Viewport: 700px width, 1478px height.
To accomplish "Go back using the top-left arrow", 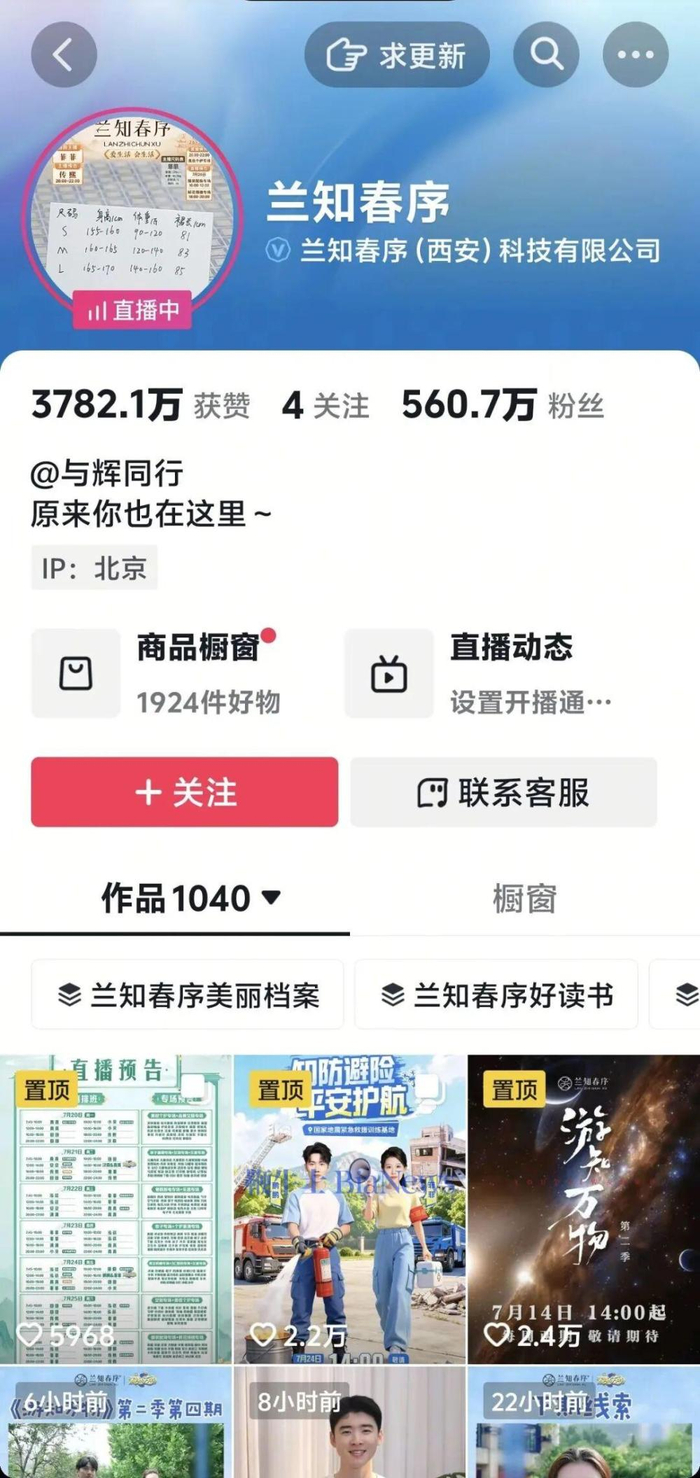I will tap(64, 55).
